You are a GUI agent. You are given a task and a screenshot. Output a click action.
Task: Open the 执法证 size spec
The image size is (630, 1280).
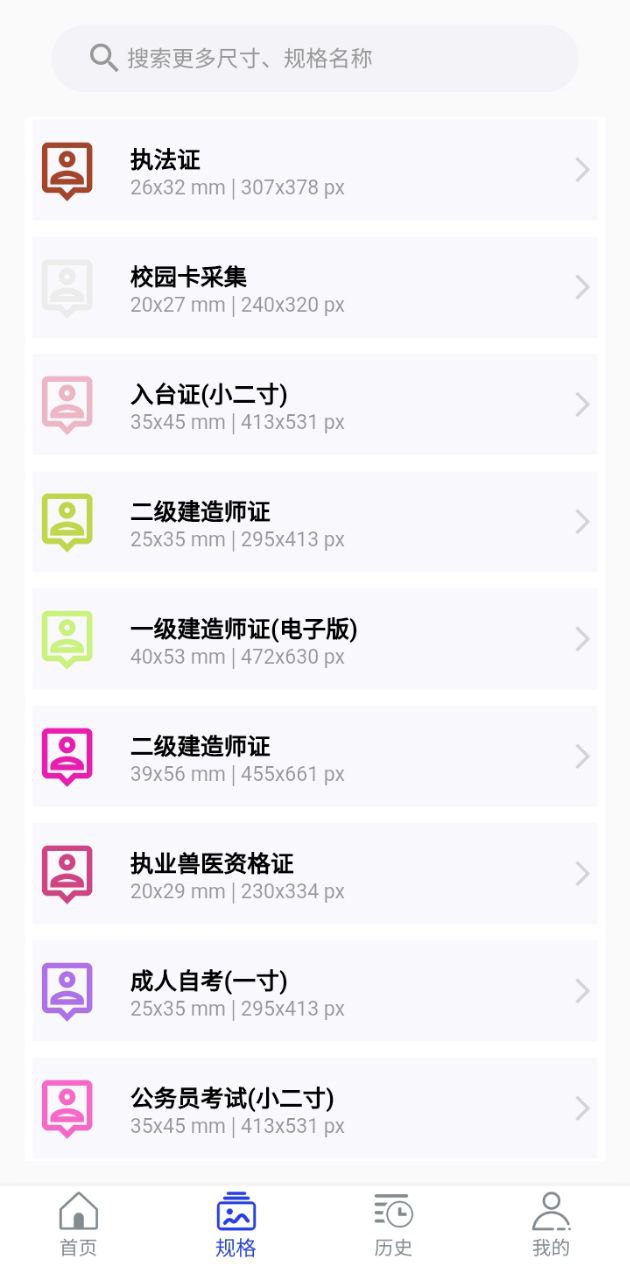coord(315,170)
